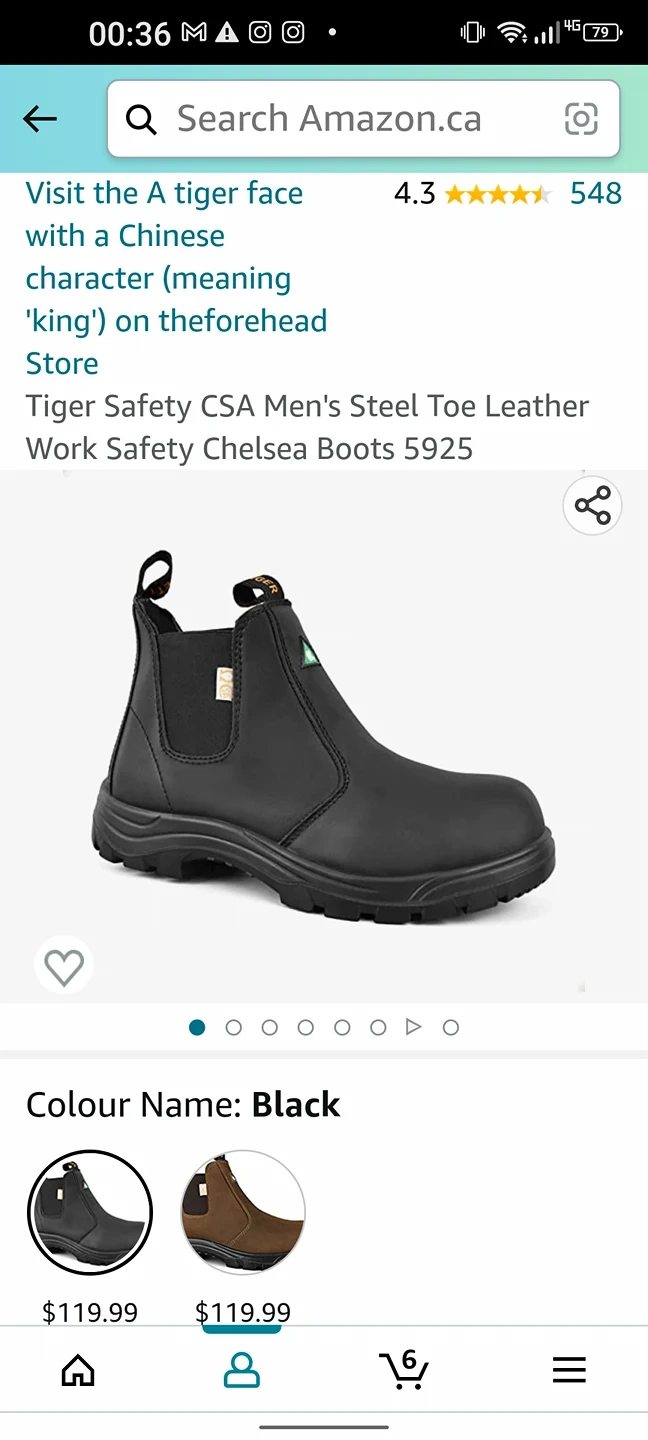Add boots to wish list with heart icon
The height and width of the screenshot is (1440, 648).
pyautogui.click(x=64, y=967)
